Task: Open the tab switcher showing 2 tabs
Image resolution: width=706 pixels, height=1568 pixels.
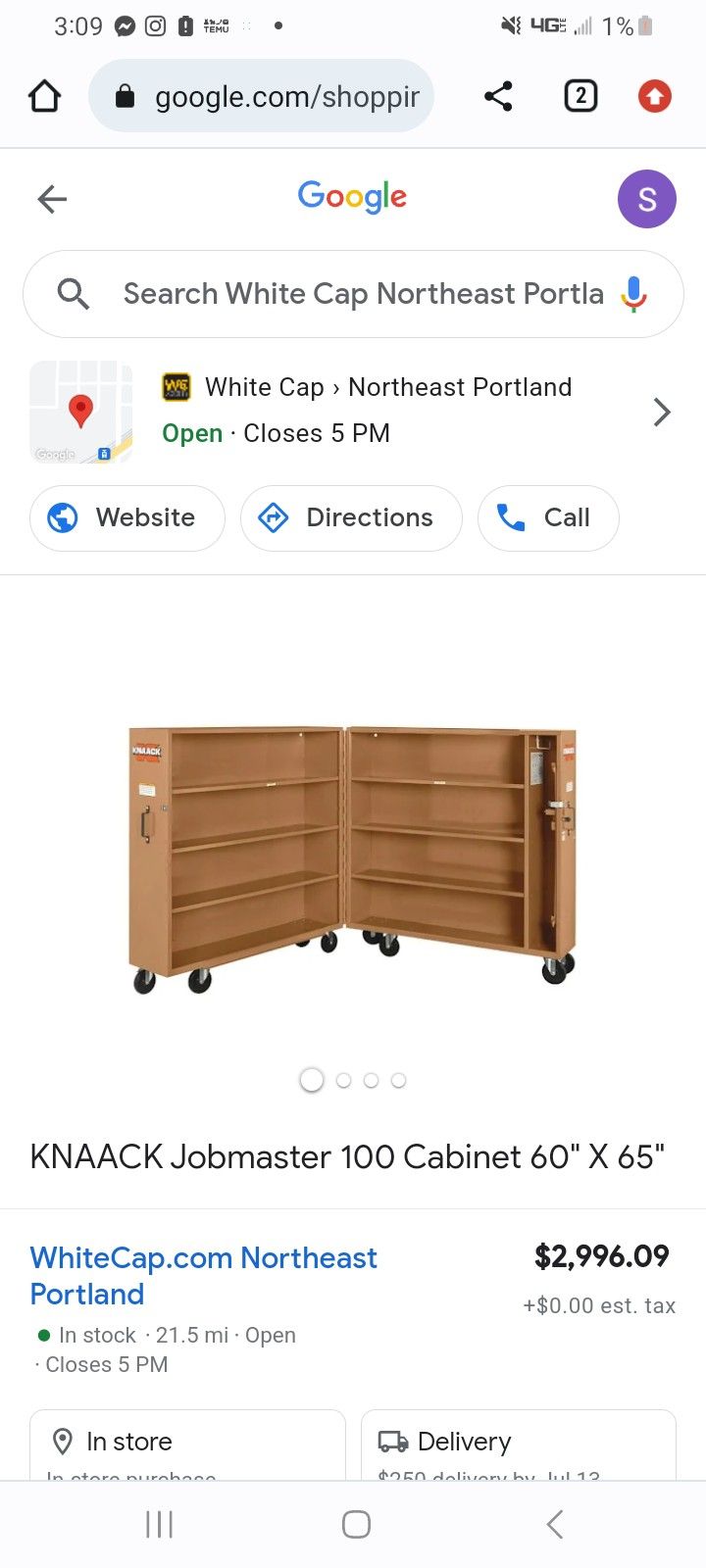Action: pyautogui.click(x=580, y=96)
